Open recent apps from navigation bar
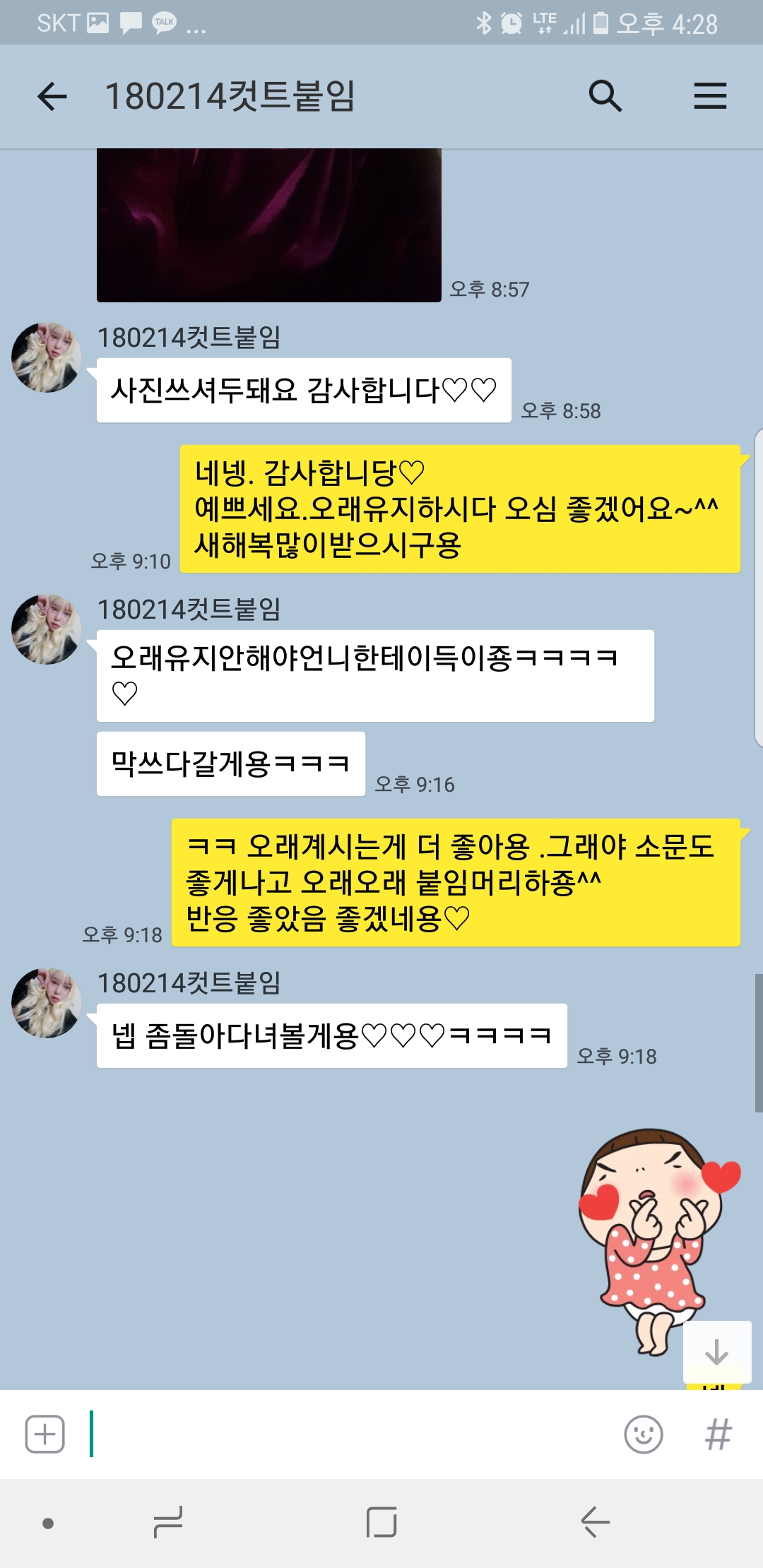Image resolution: width=763 pixels, height=1568 pixels. [168, 1522]
